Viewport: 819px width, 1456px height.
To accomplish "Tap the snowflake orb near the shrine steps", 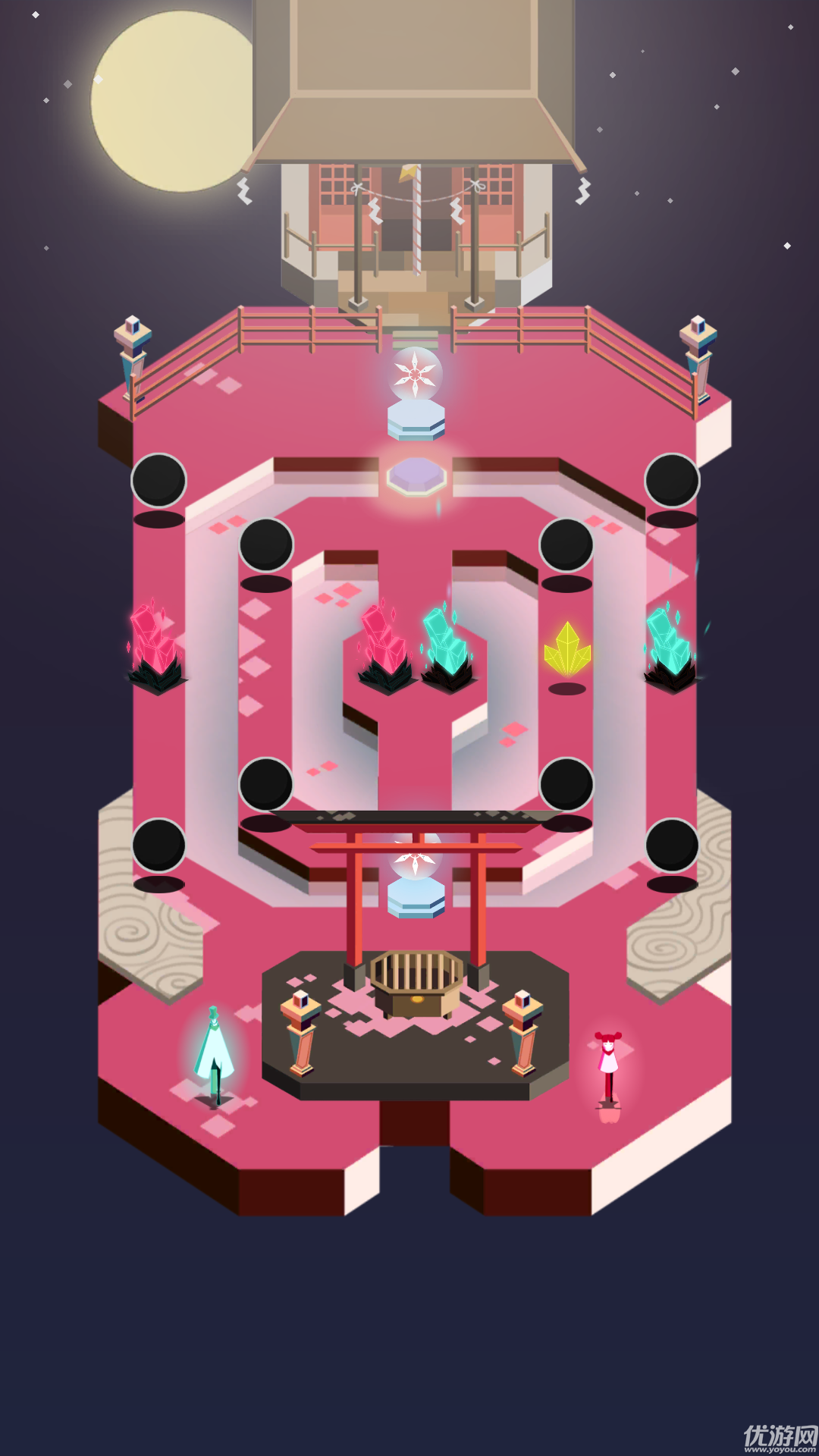I will pyautogui.click(x=415, y=374).
